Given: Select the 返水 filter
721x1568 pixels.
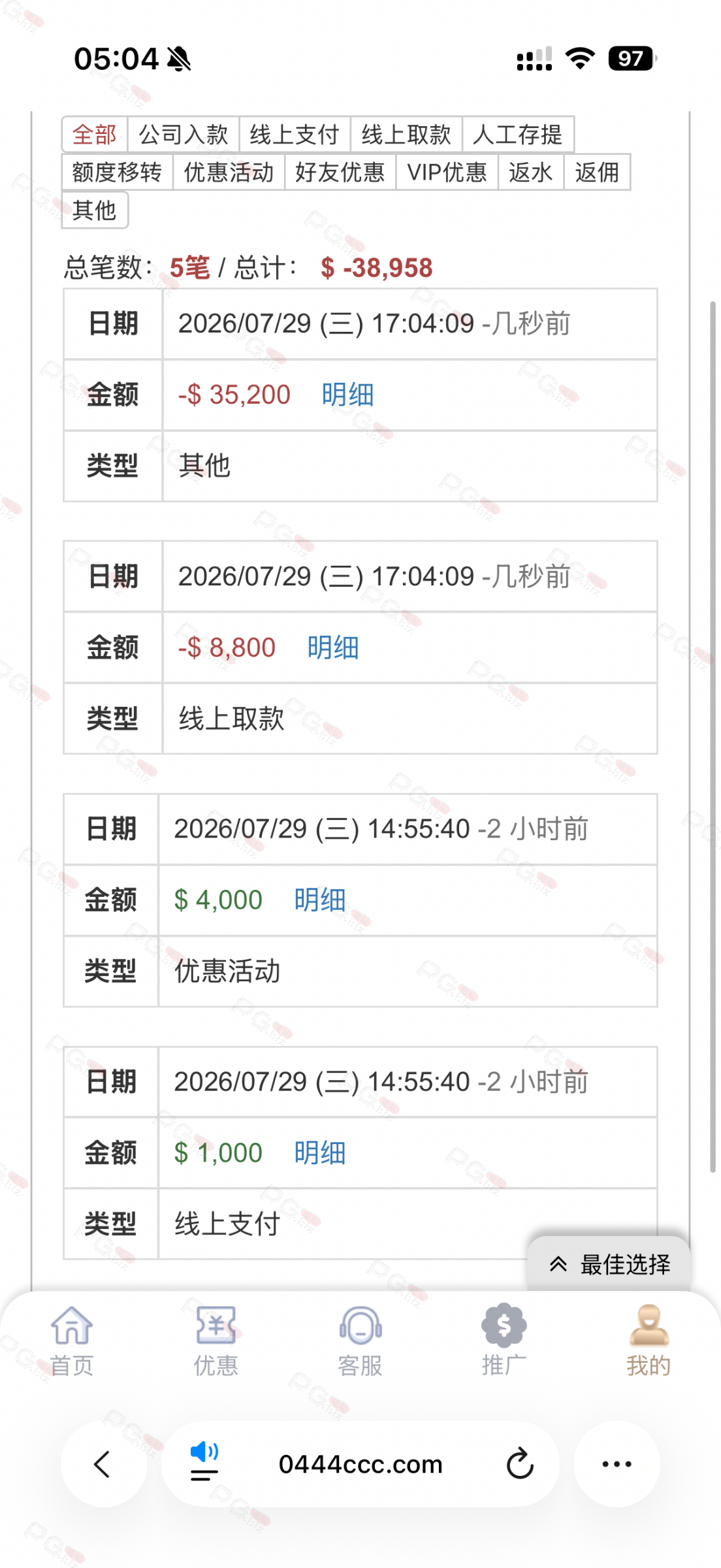Looking at the screenshot, I should [531, 172].
